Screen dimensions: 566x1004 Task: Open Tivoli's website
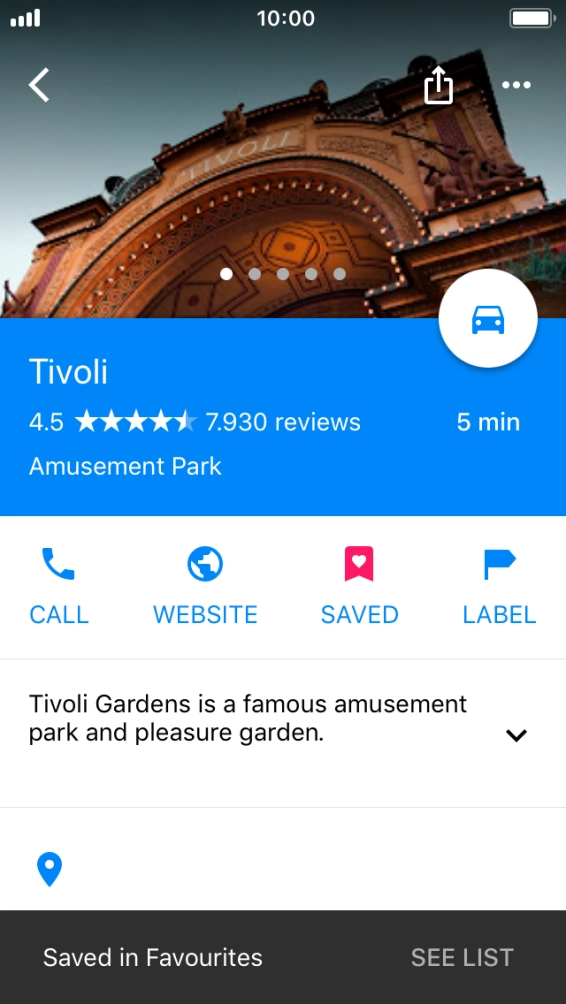[x=205, y=586]
